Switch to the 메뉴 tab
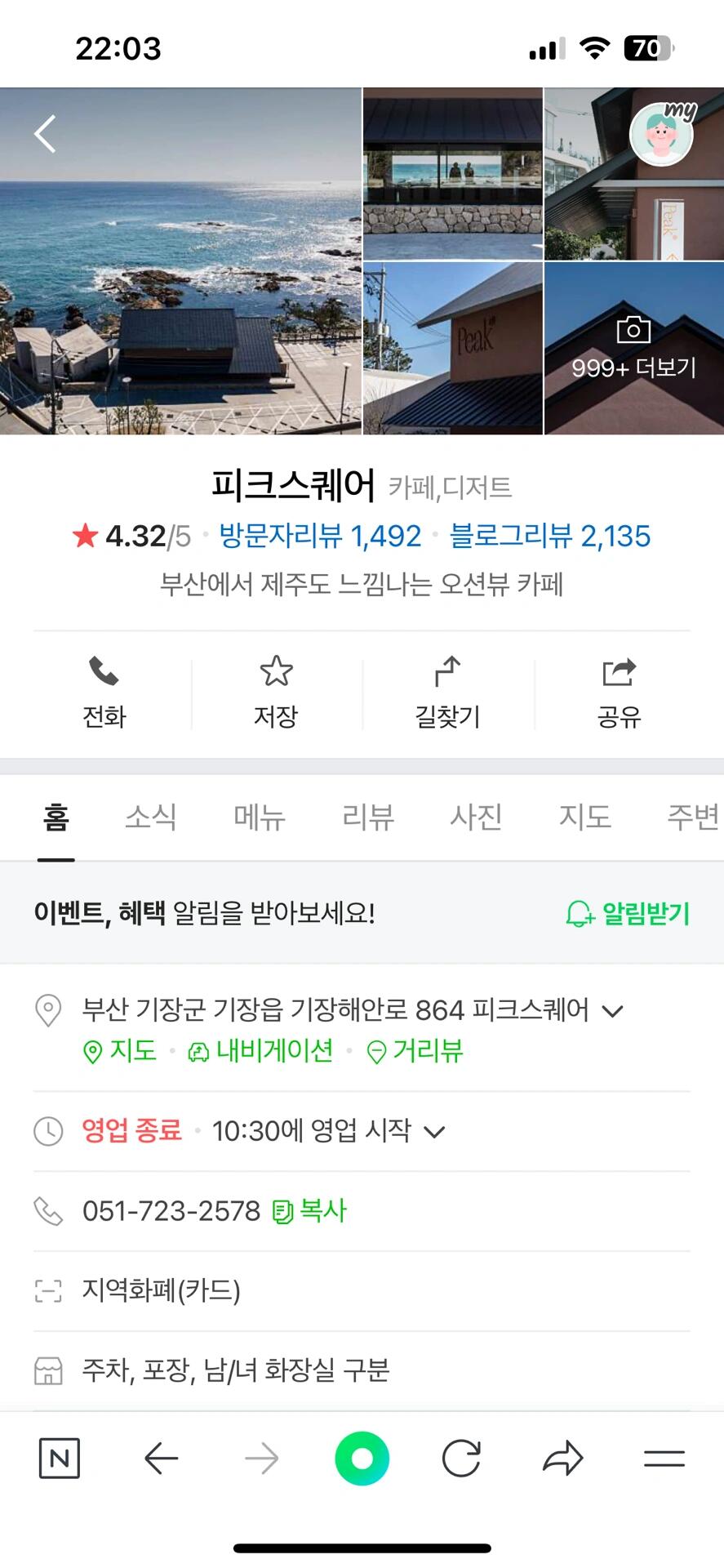Viewport: 724px width, 1568px height. [260, 817]
